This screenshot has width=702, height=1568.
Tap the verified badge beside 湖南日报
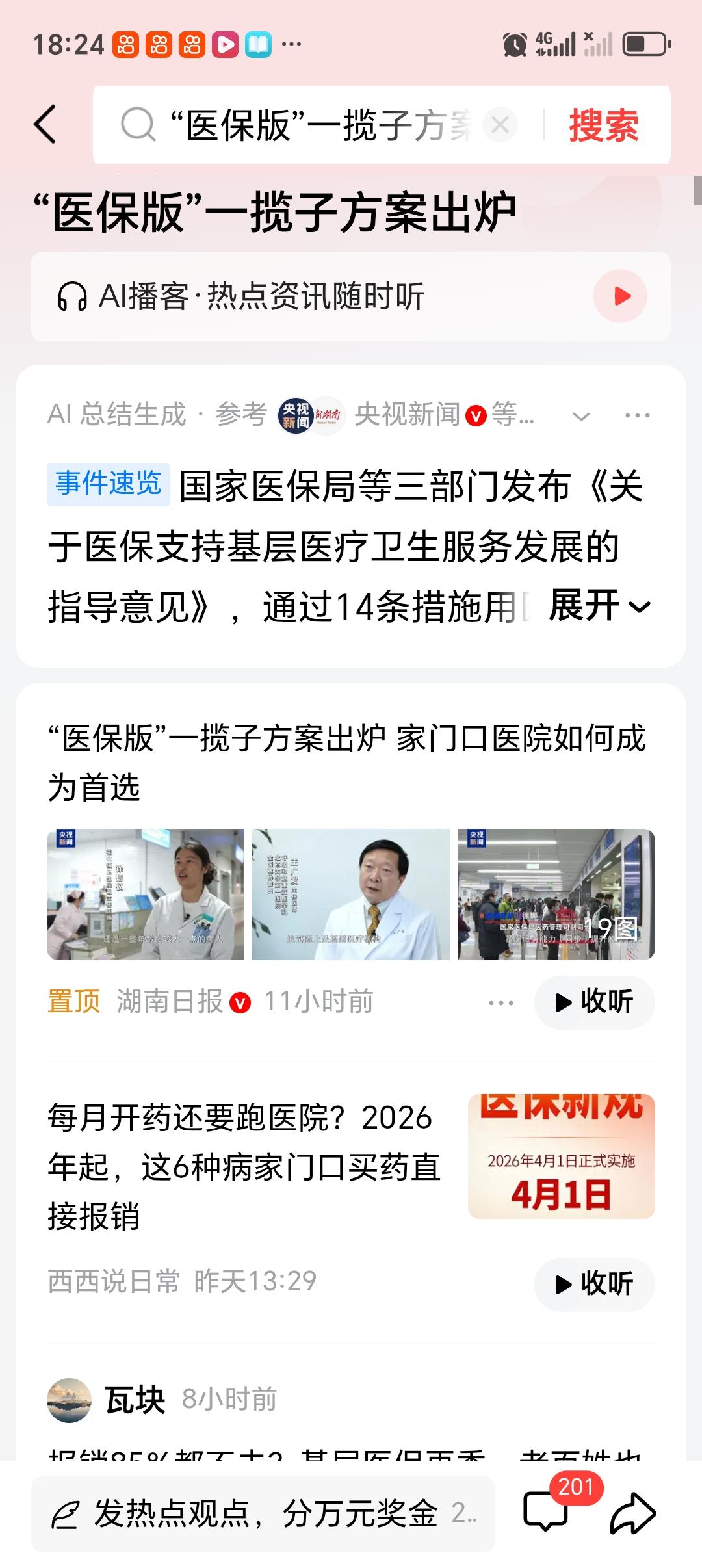[240, 1003]
